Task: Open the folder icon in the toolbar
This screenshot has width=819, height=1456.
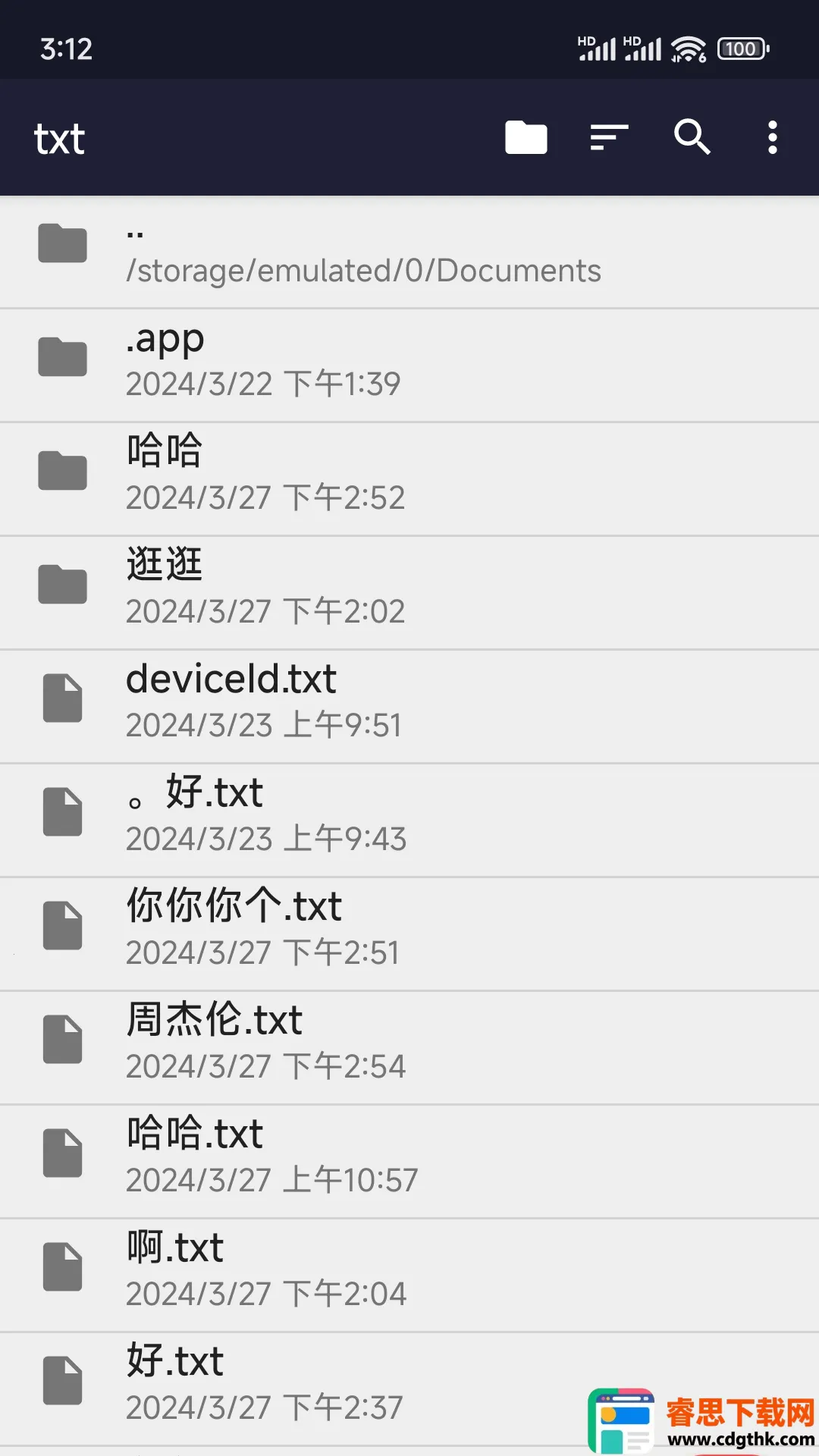Action: [x=526, y=138]
